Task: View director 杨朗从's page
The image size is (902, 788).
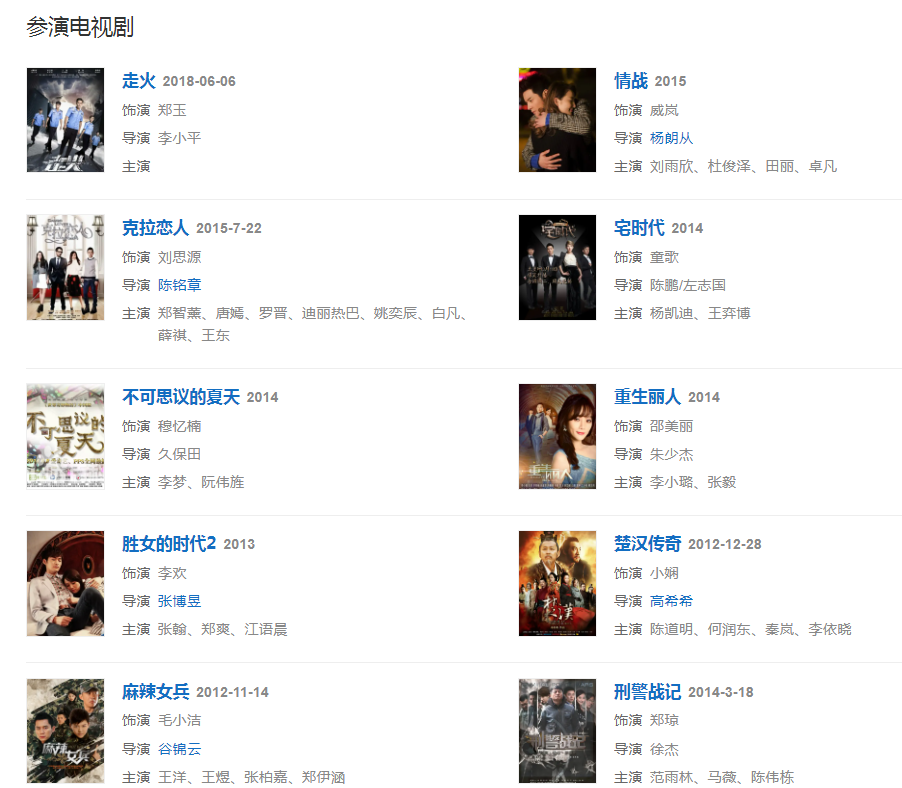Action: click(671, 138)
